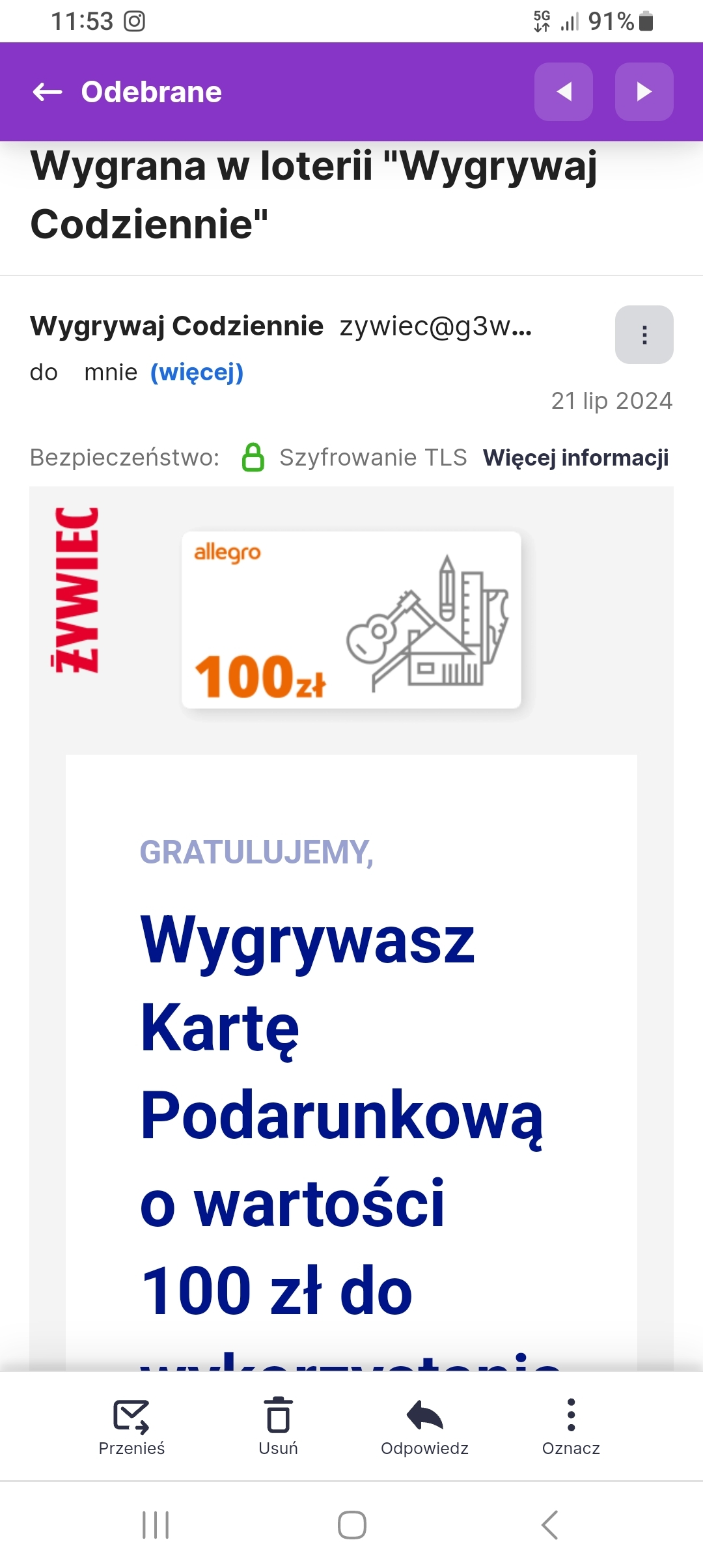Open the Oznacz marking options
Image resolution: width=703 pixels, height=1568 pixels.
[571, 1426]
